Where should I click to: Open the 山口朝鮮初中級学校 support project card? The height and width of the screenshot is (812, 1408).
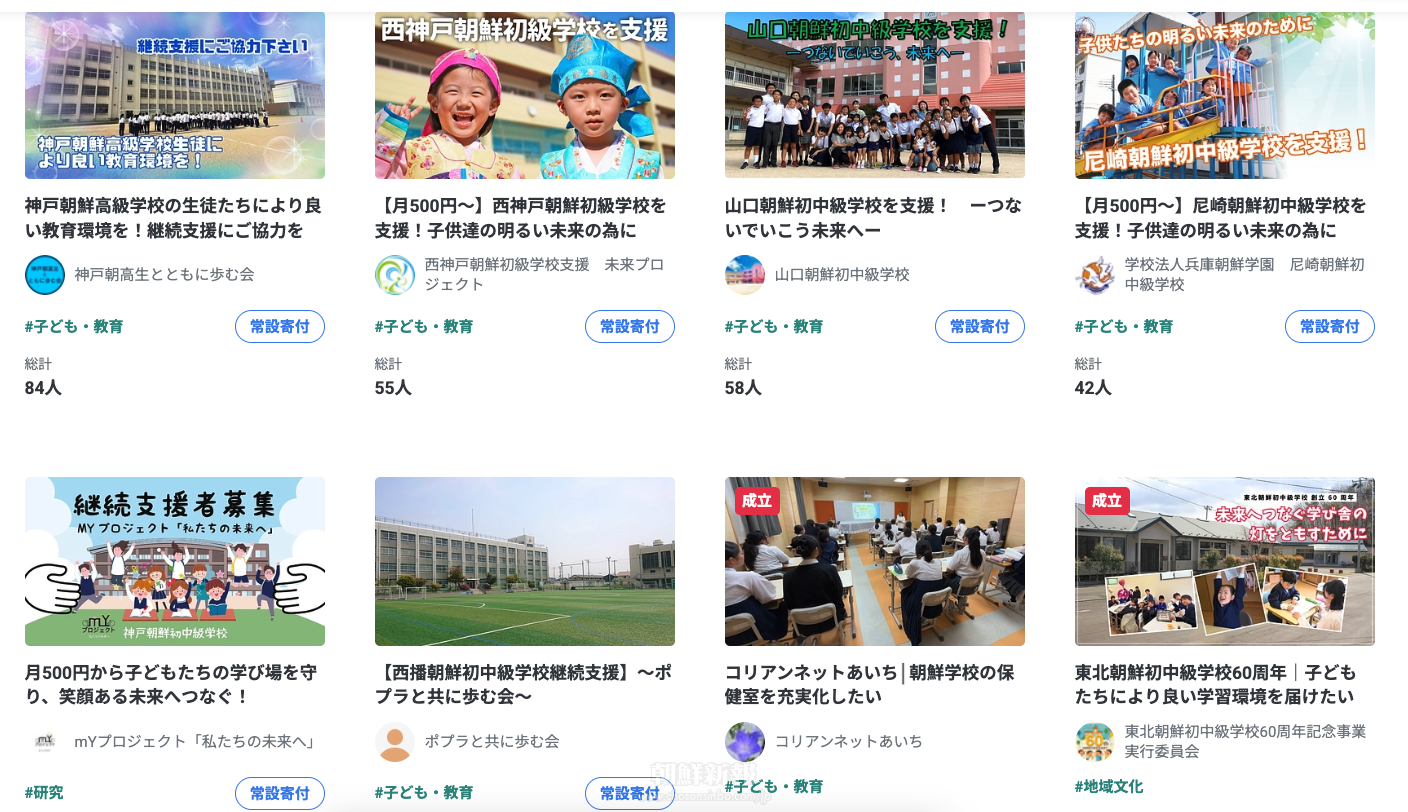pos(874,218)
